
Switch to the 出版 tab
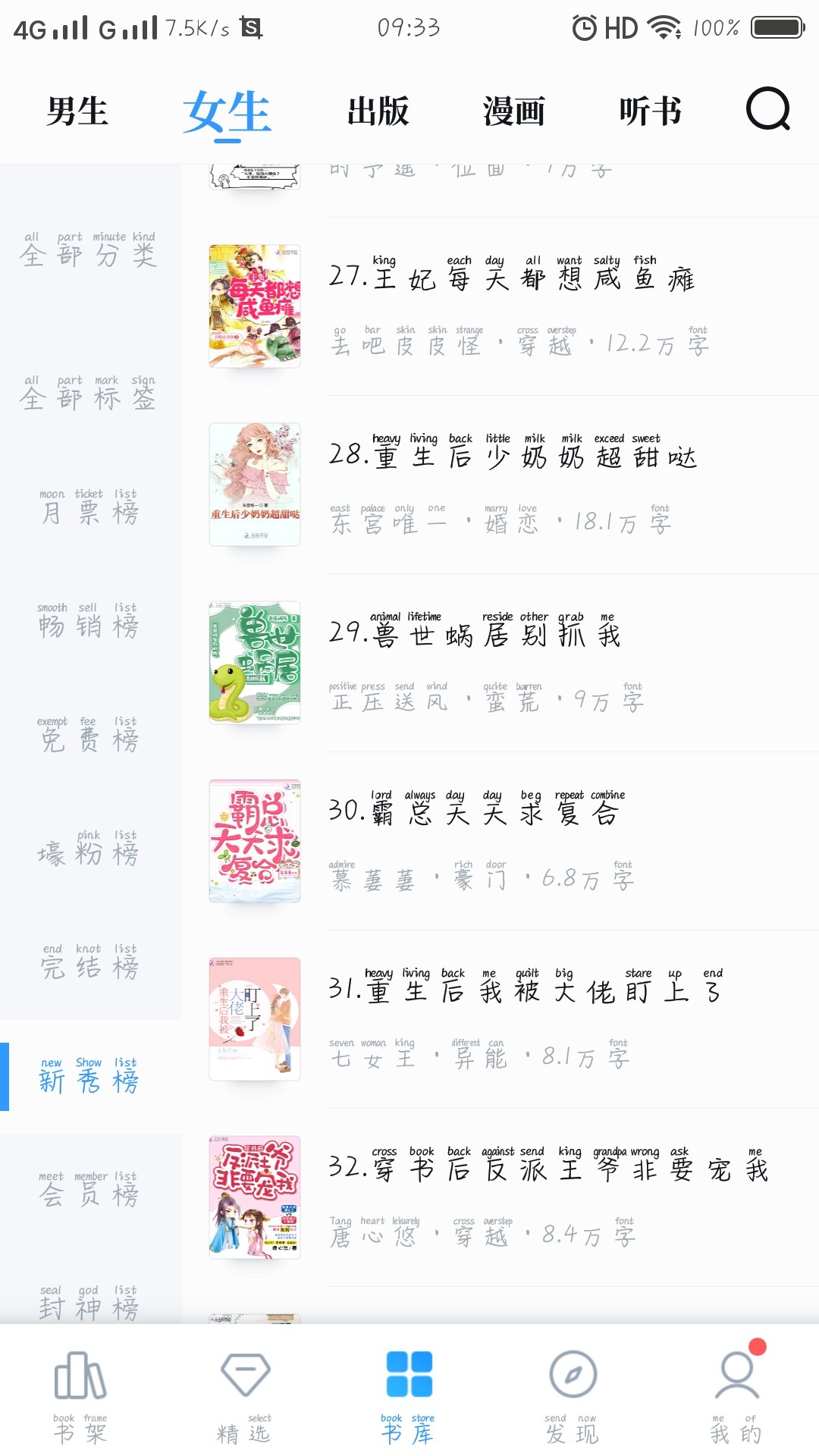click(378, 111)
